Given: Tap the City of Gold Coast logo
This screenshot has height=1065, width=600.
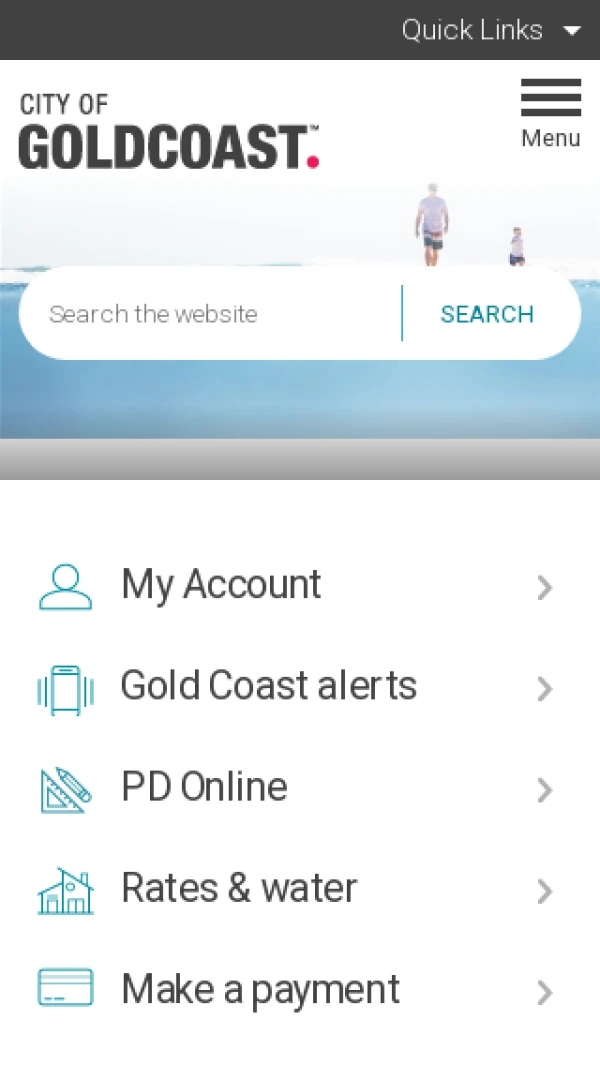Looking at the screenshot, I should click(169, 131).
